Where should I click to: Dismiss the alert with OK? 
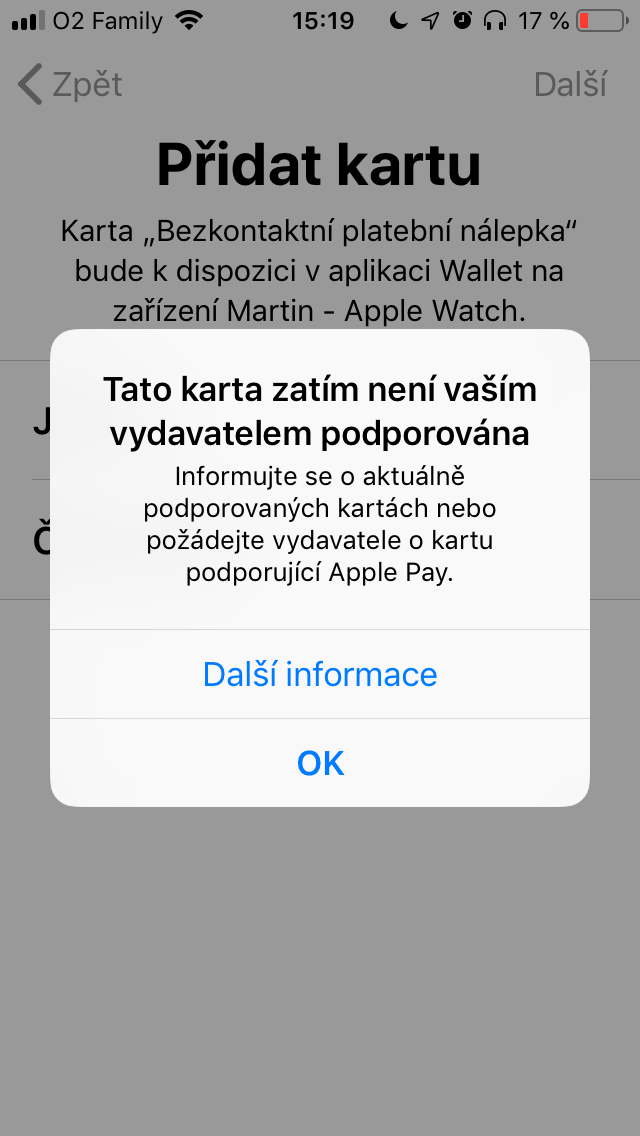click(320, 763)
